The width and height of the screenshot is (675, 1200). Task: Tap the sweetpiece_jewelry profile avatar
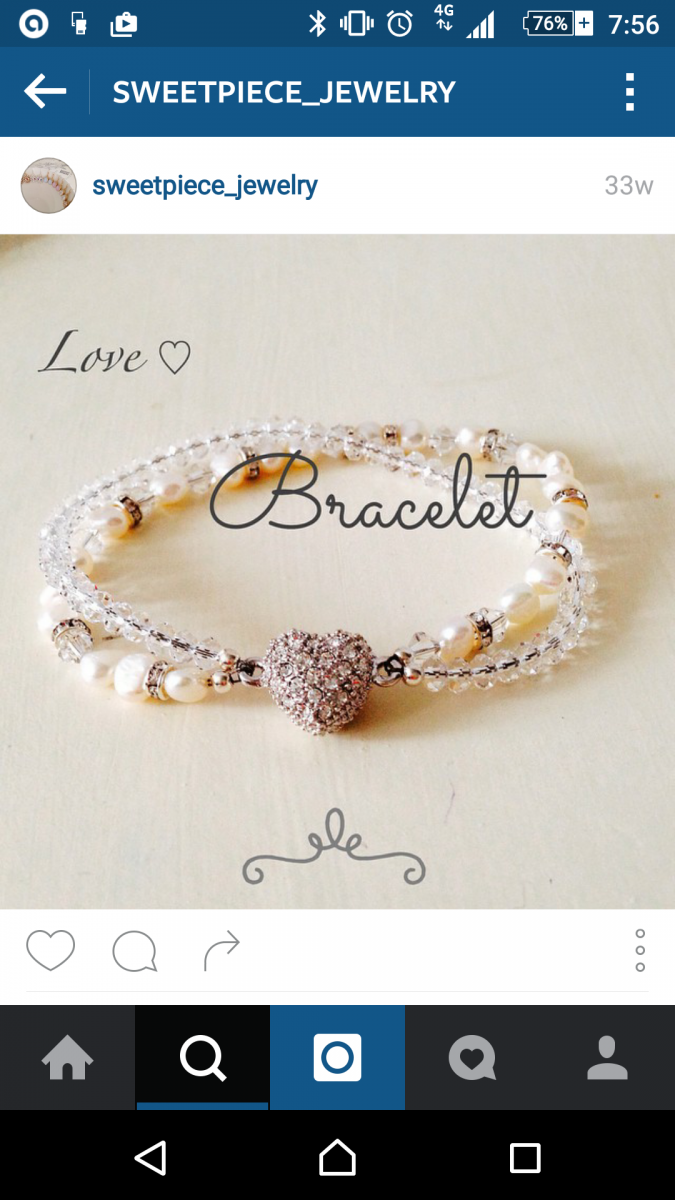49,185
